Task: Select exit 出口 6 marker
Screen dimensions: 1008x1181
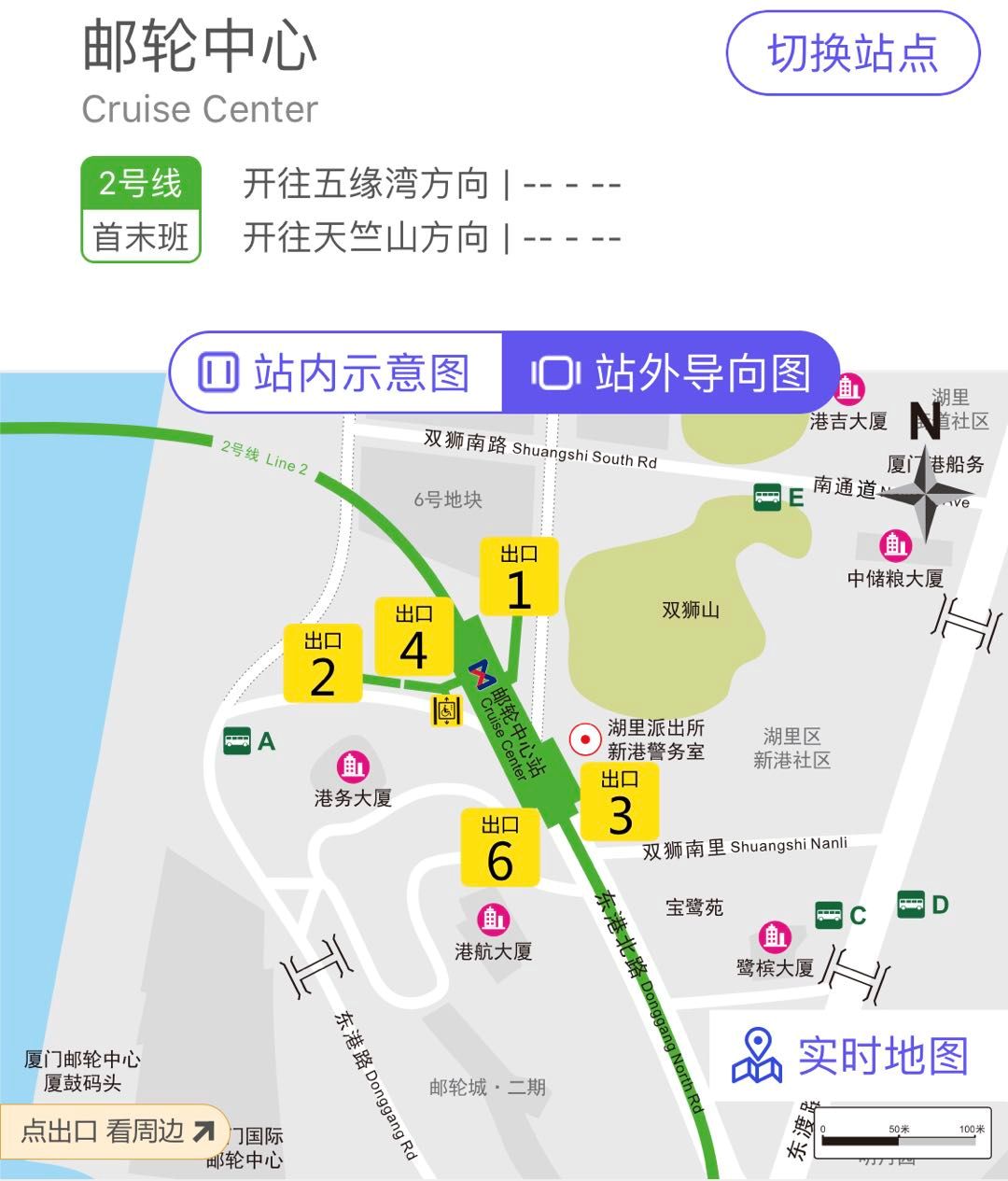Action: 499,848
